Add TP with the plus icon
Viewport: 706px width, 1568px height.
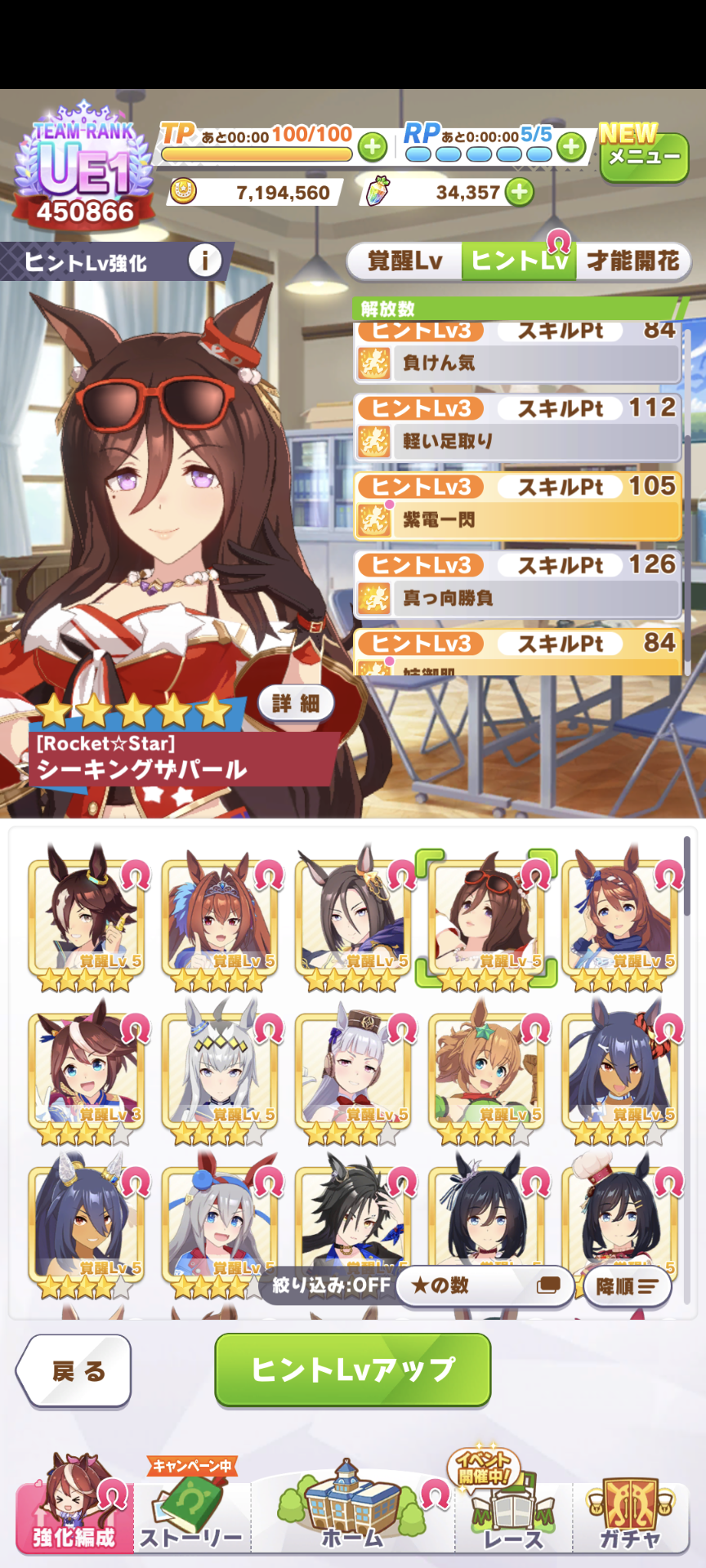pos(373,147)
